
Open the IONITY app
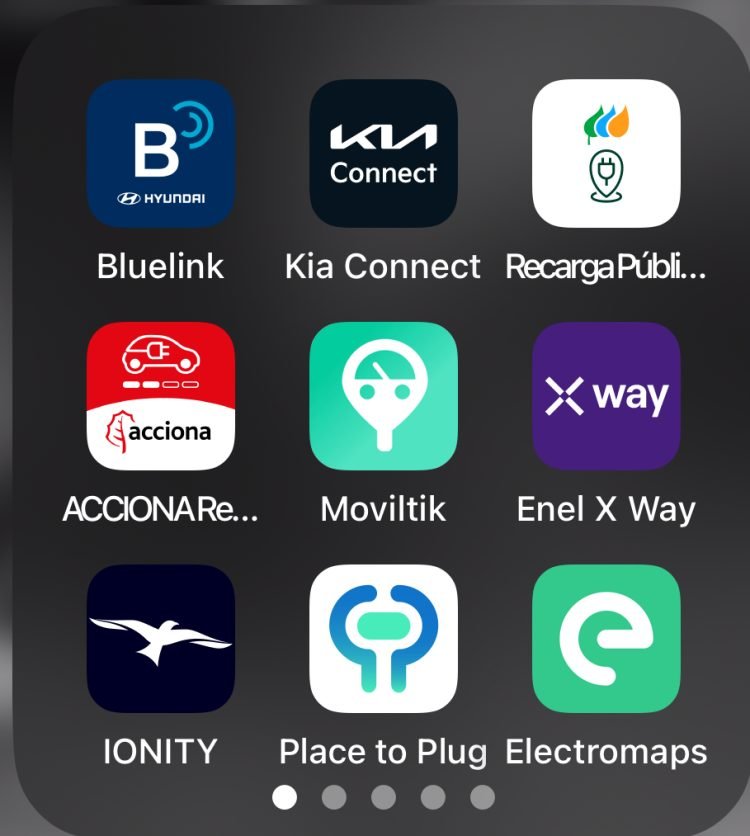click(161, 638)
